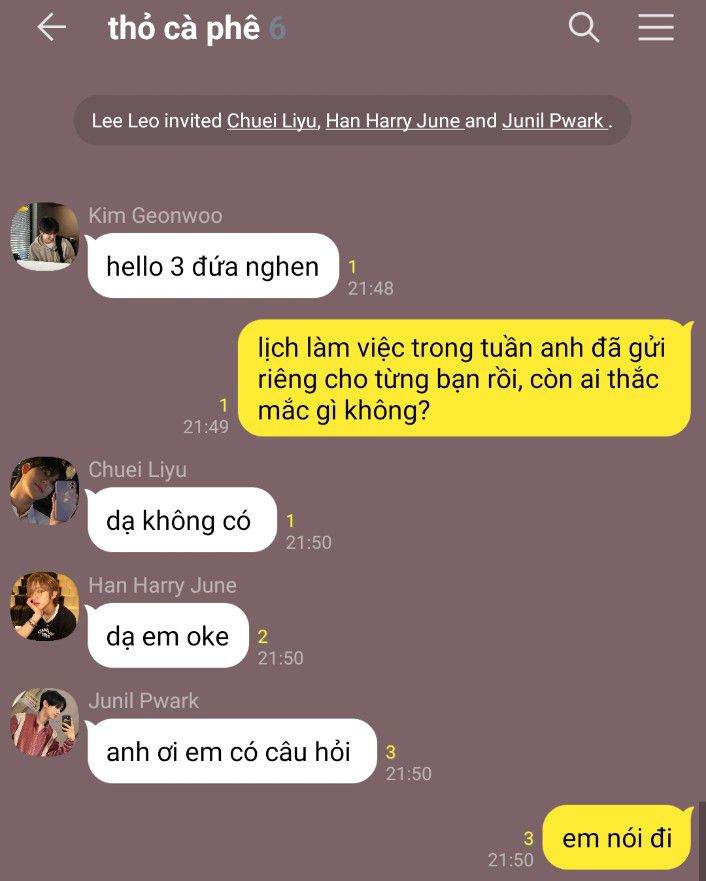Viewport: 706px width, 881px height.
Task: View Chuei Liyu's profile picture
Action: click(45, 490)
